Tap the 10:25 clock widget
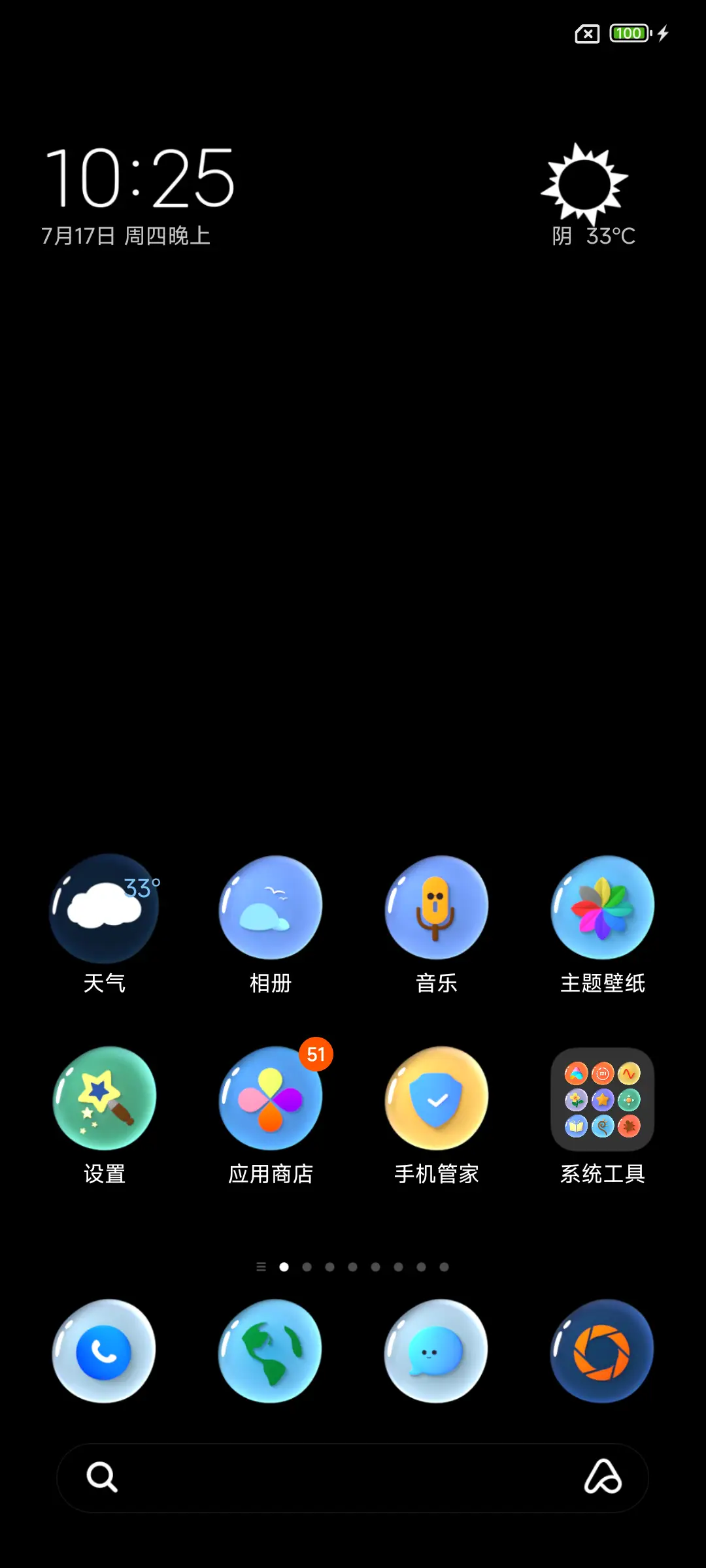The image size is (706, 1568). [x=141, y=176]
